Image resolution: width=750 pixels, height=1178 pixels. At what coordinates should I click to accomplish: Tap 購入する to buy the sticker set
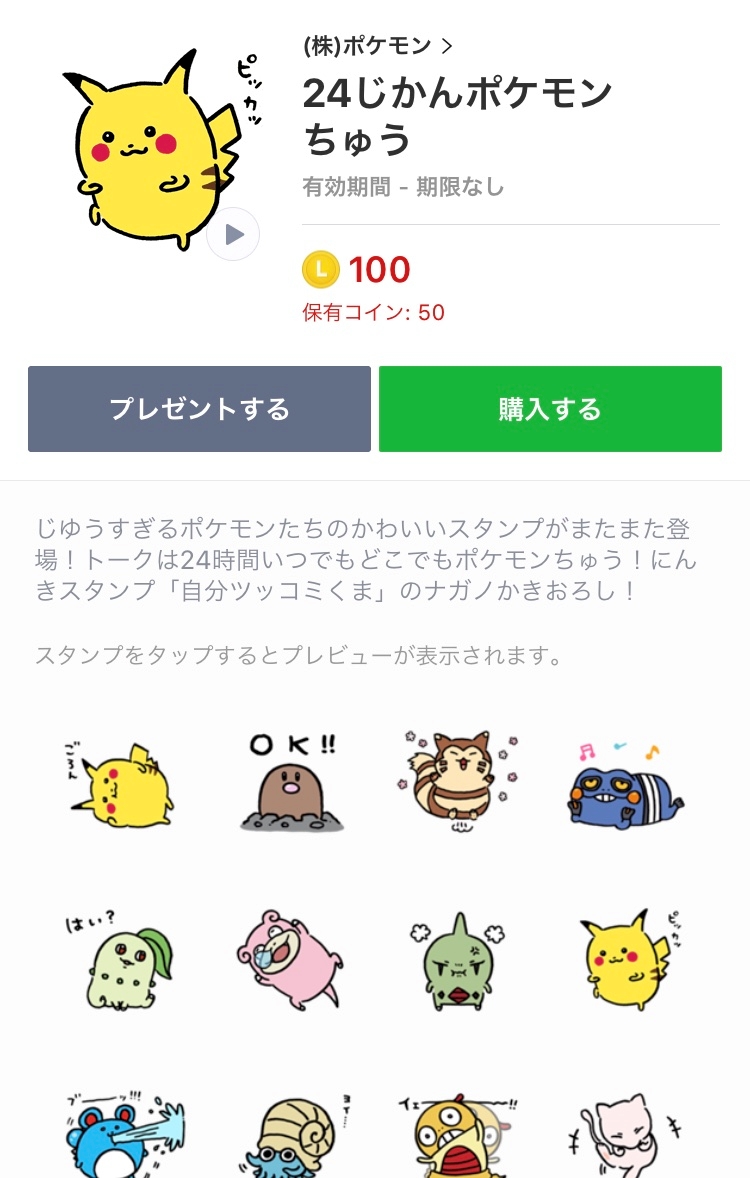click(x=550, y=409)
